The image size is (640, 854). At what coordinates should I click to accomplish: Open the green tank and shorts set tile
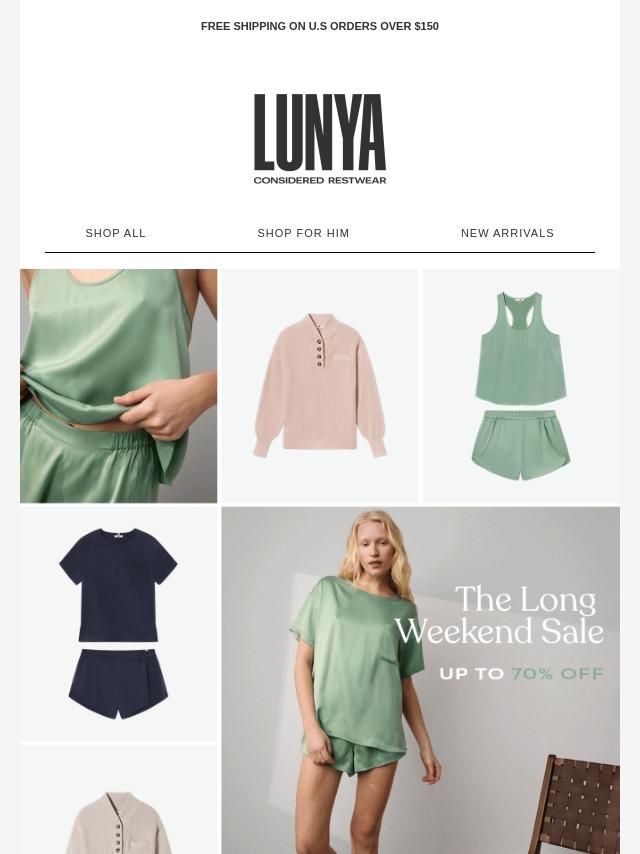coord(521,386)
